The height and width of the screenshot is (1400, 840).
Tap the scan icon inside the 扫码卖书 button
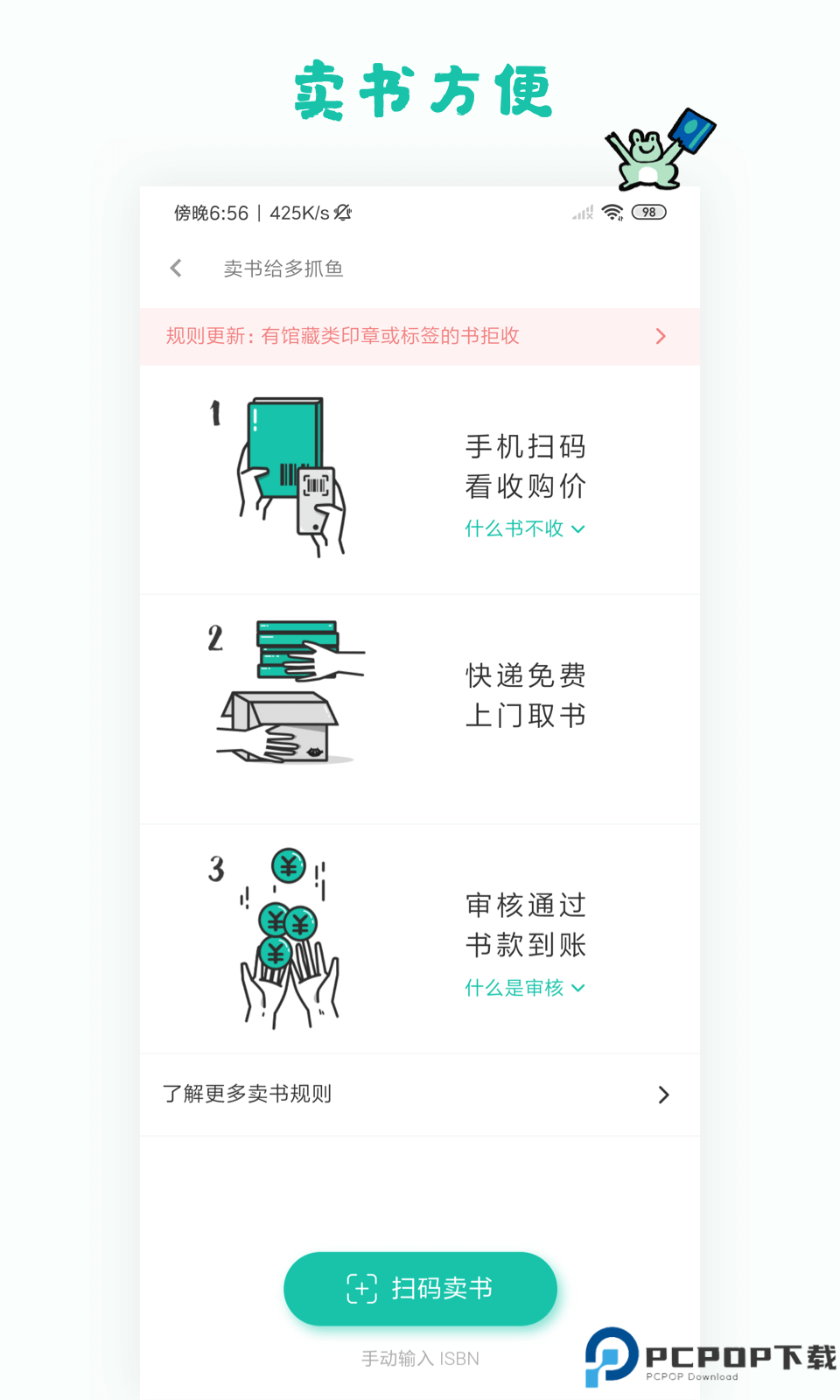coord(361,1288)
